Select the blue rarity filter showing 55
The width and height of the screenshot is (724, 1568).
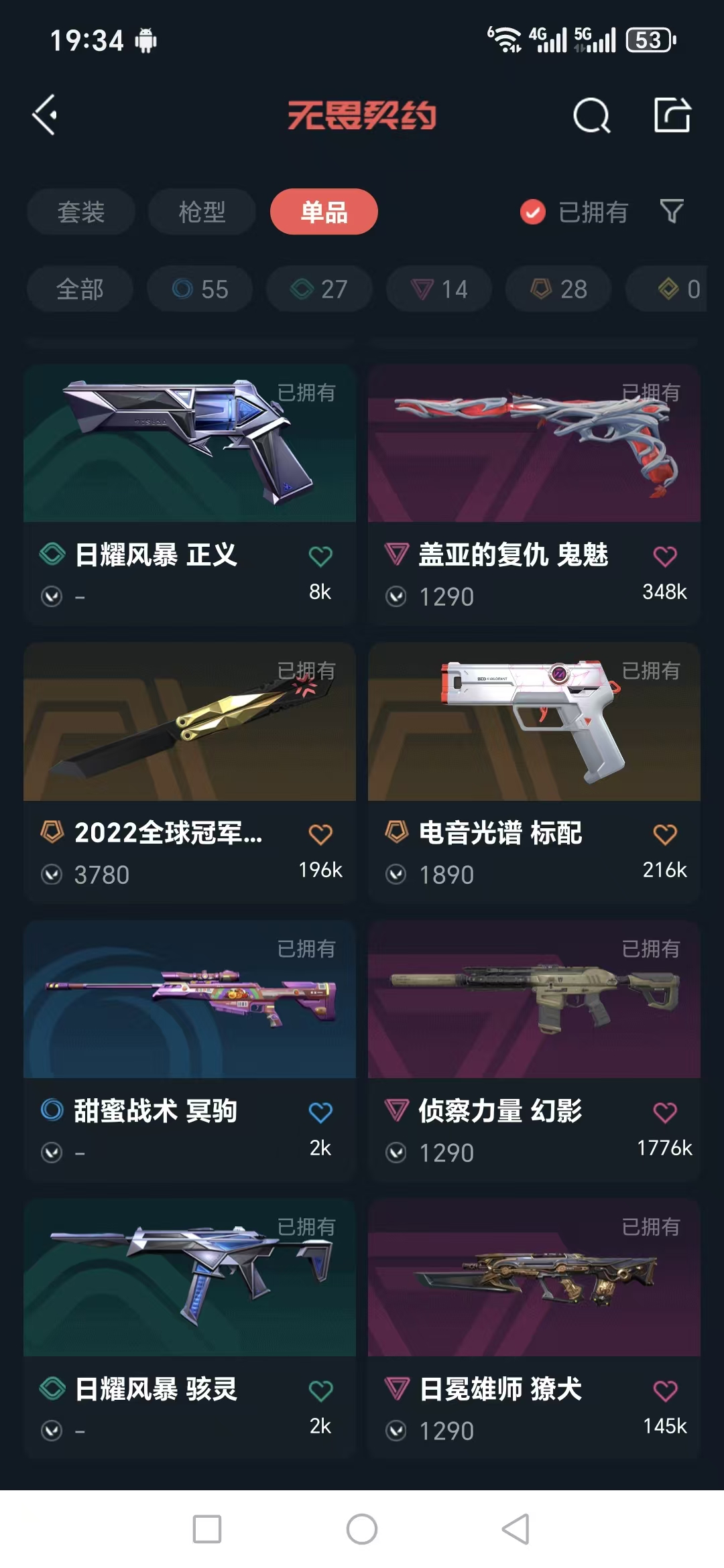(x=199, y=289)
